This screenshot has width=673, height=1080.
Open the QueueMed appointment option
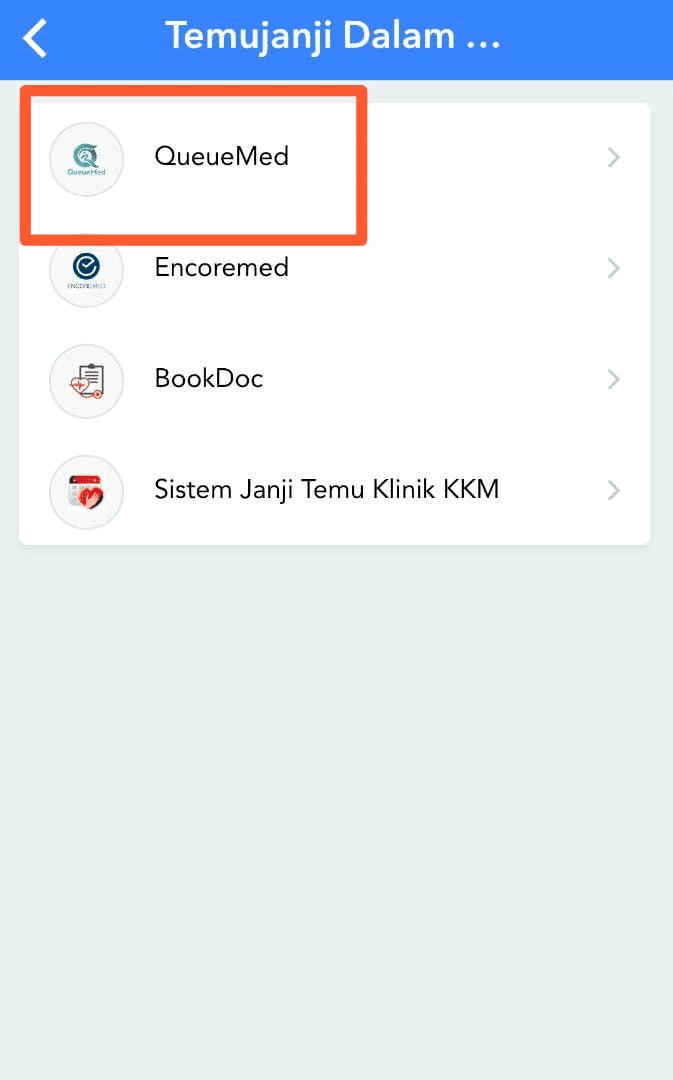221,158
